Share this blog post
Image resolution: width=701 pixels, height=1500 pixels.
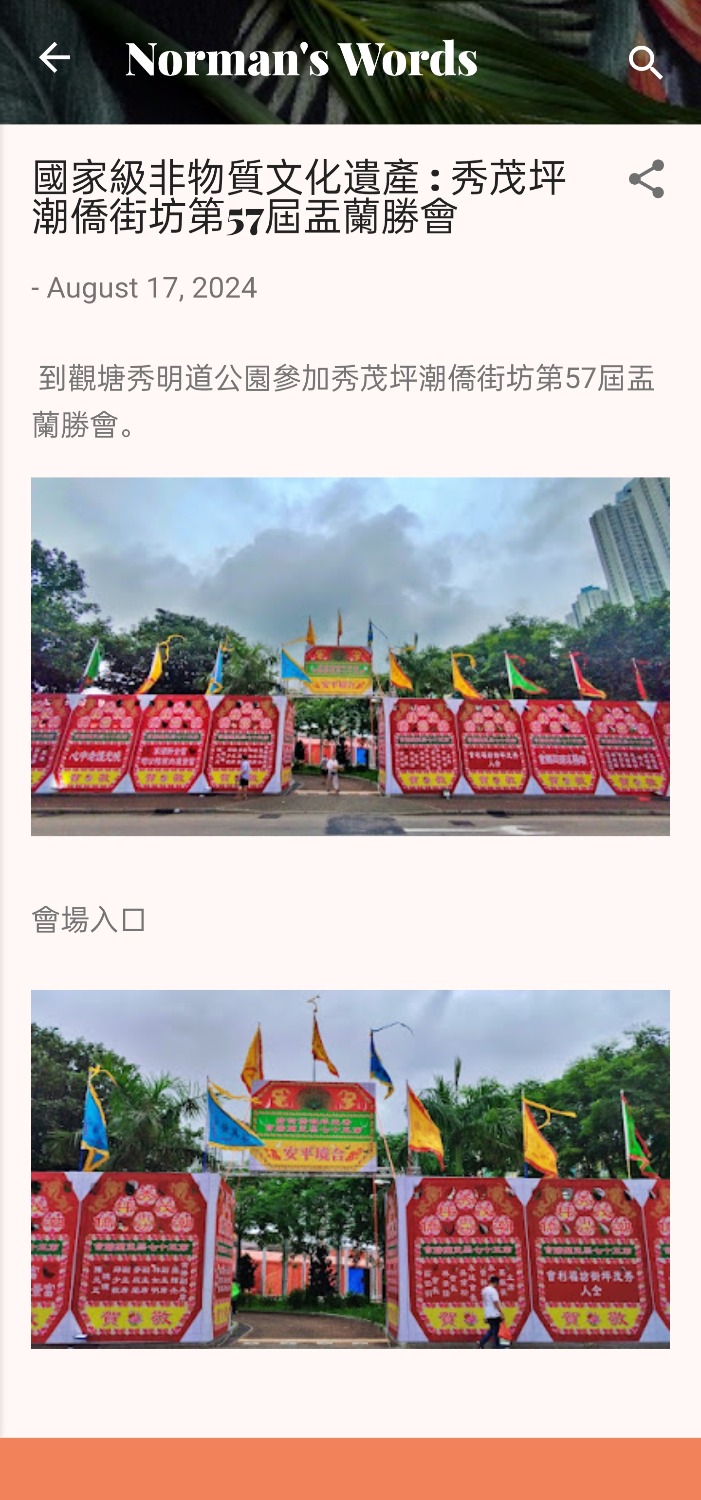[646, 180]
